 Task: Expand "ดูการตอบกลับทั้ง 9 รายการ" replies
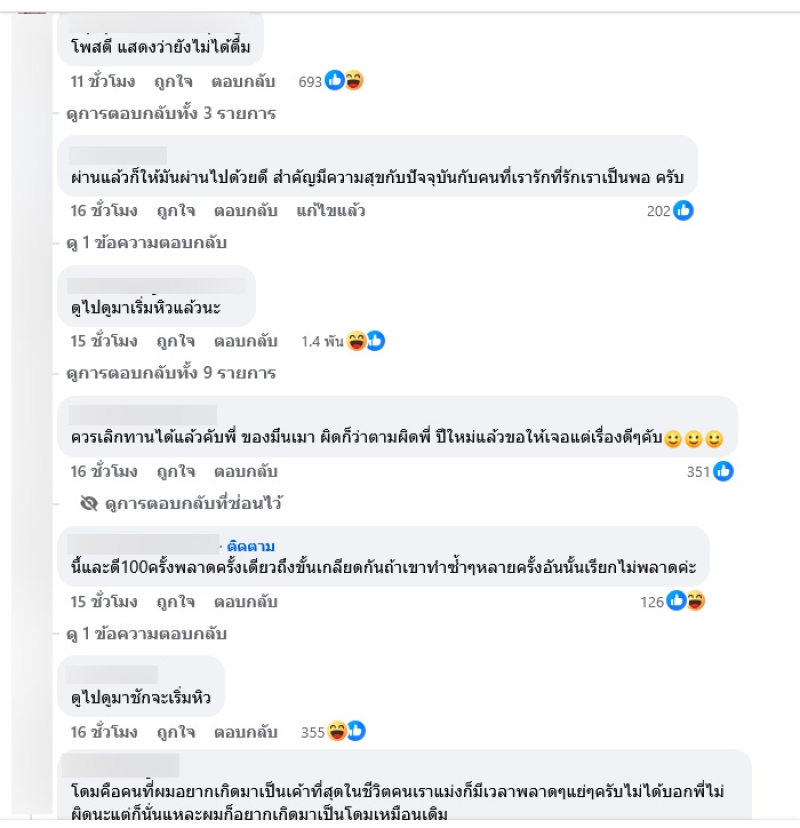[x=171, y=373]
